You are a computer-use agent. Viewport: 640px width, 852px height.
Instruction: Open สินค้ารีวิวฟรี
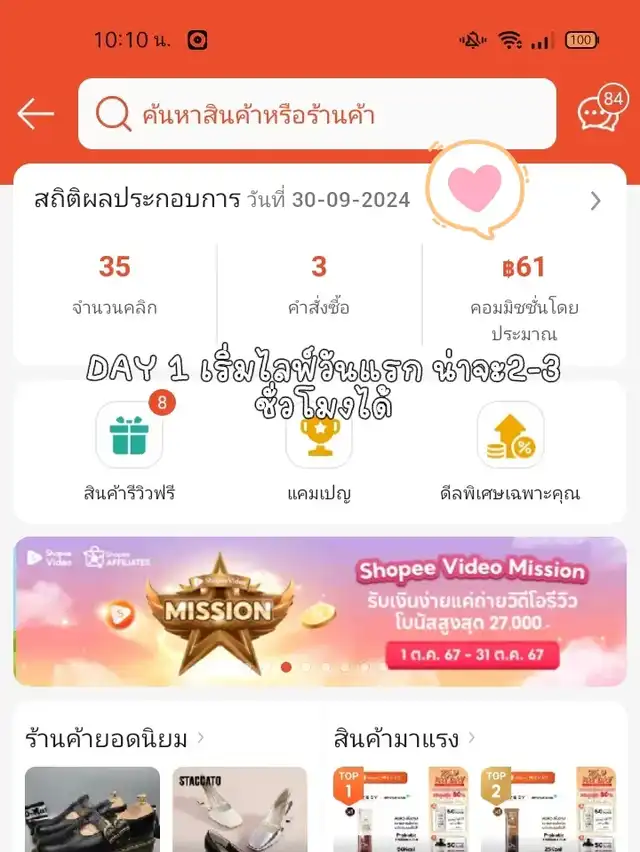pos(129,452)
